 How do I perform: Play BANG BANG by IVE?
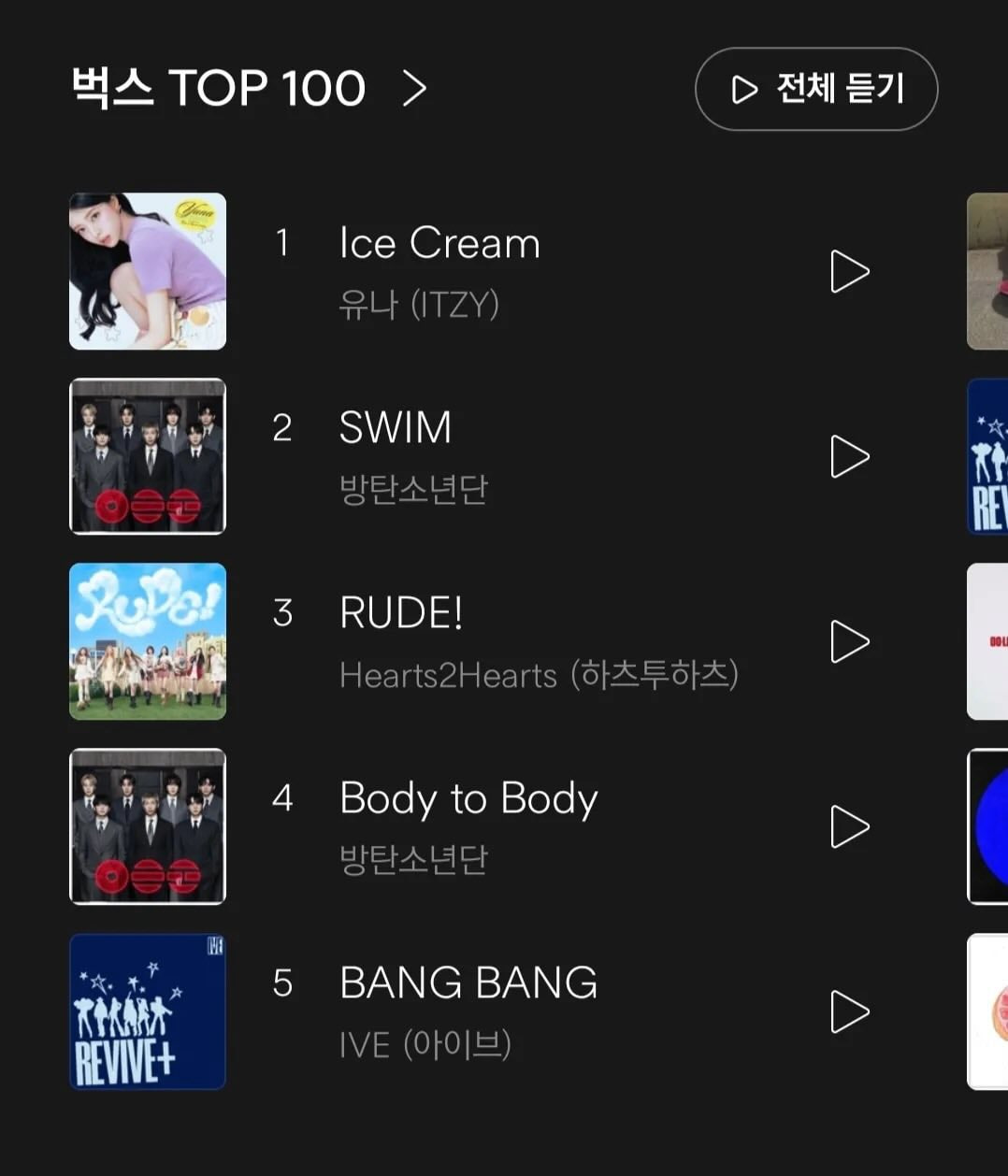click(x=849, y=1012)
